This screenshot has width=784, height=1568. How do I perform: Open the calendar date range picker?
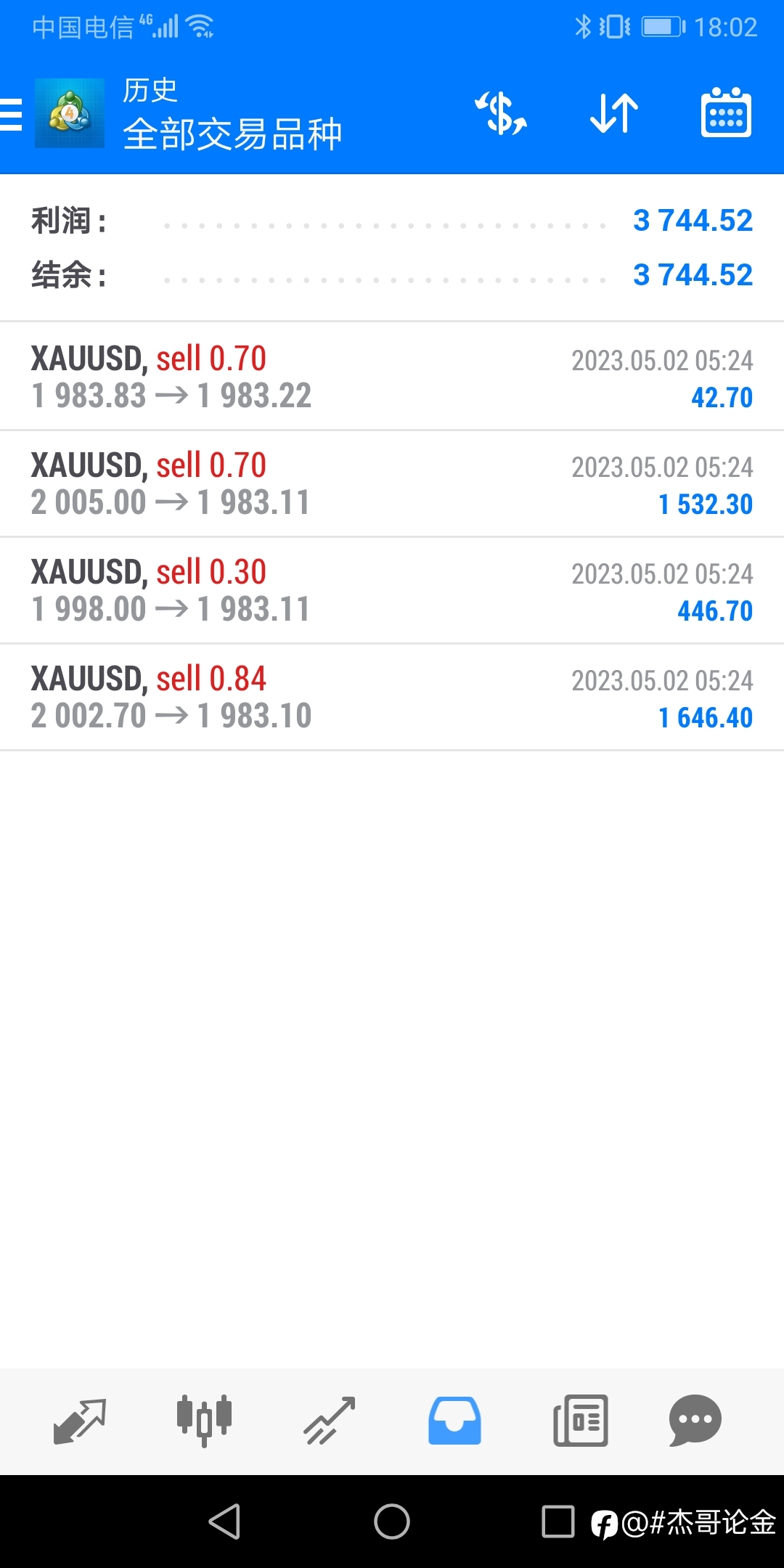(x=726, y=113)
